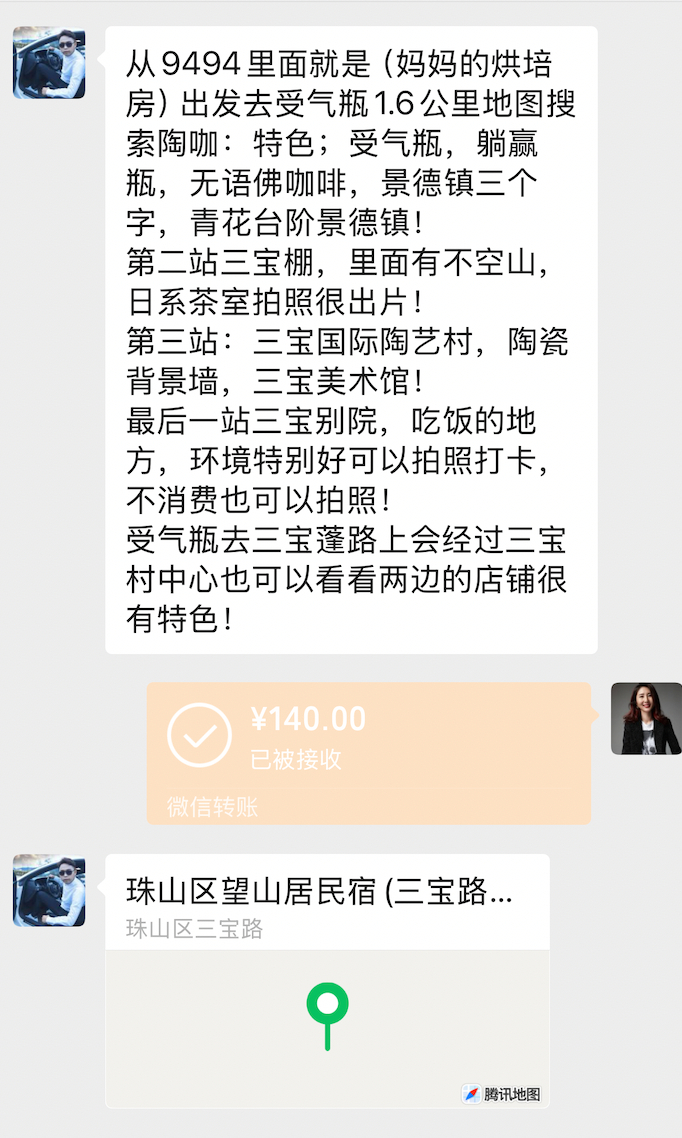Open the 珠山区望山居民宿 location card
Image resolution: width=682 pixels, height=1138 pixels.
pyautogui.click(x=327, y=980)
